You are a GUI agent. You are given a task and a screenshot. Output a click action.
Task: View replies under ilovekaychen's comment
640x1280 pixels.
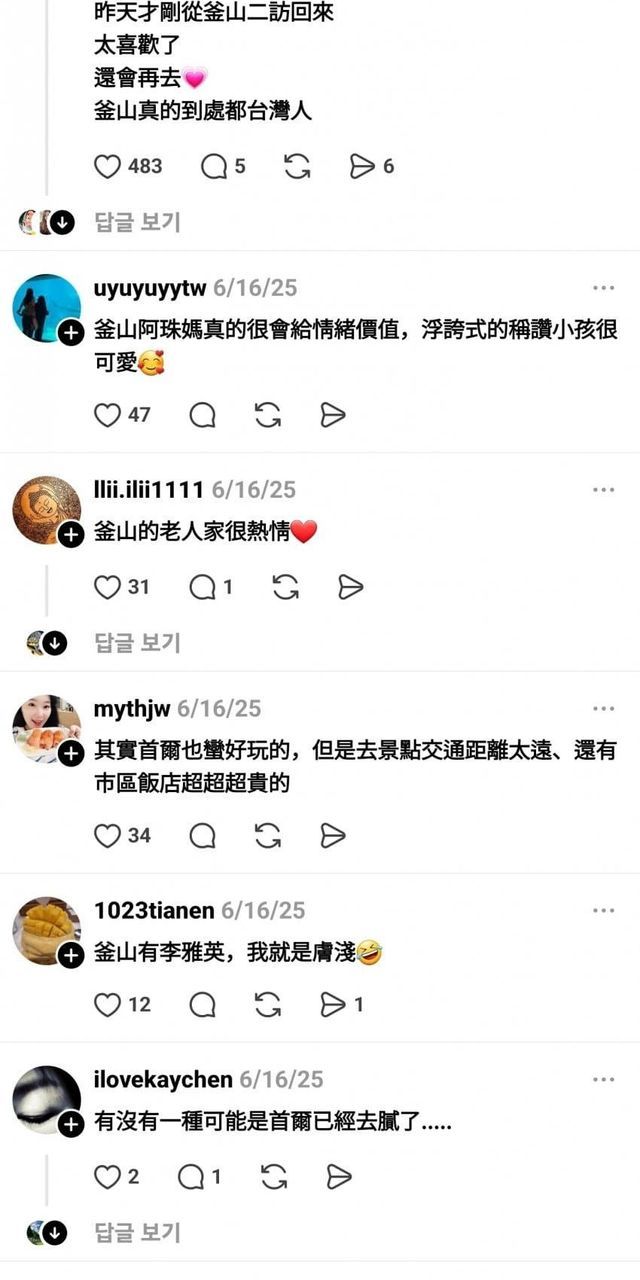click(137, 1232)
